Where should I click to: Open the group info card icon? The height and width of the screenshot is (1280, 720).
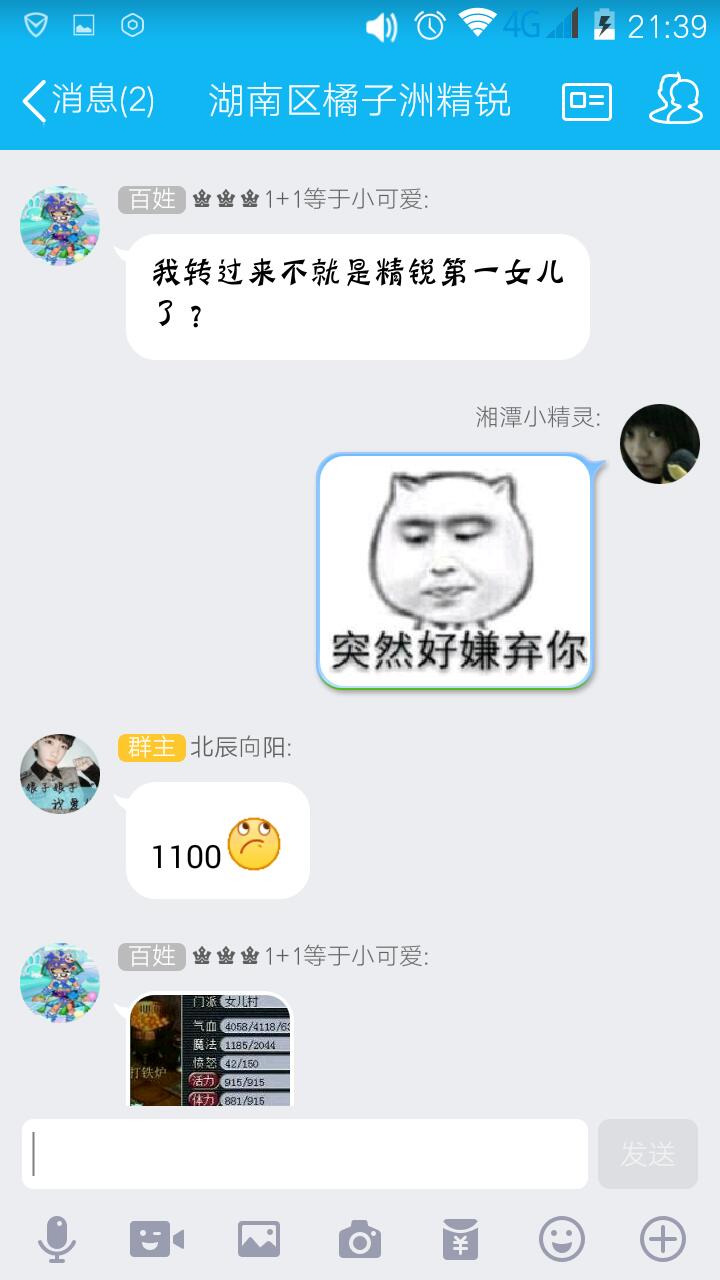point(587,101)
